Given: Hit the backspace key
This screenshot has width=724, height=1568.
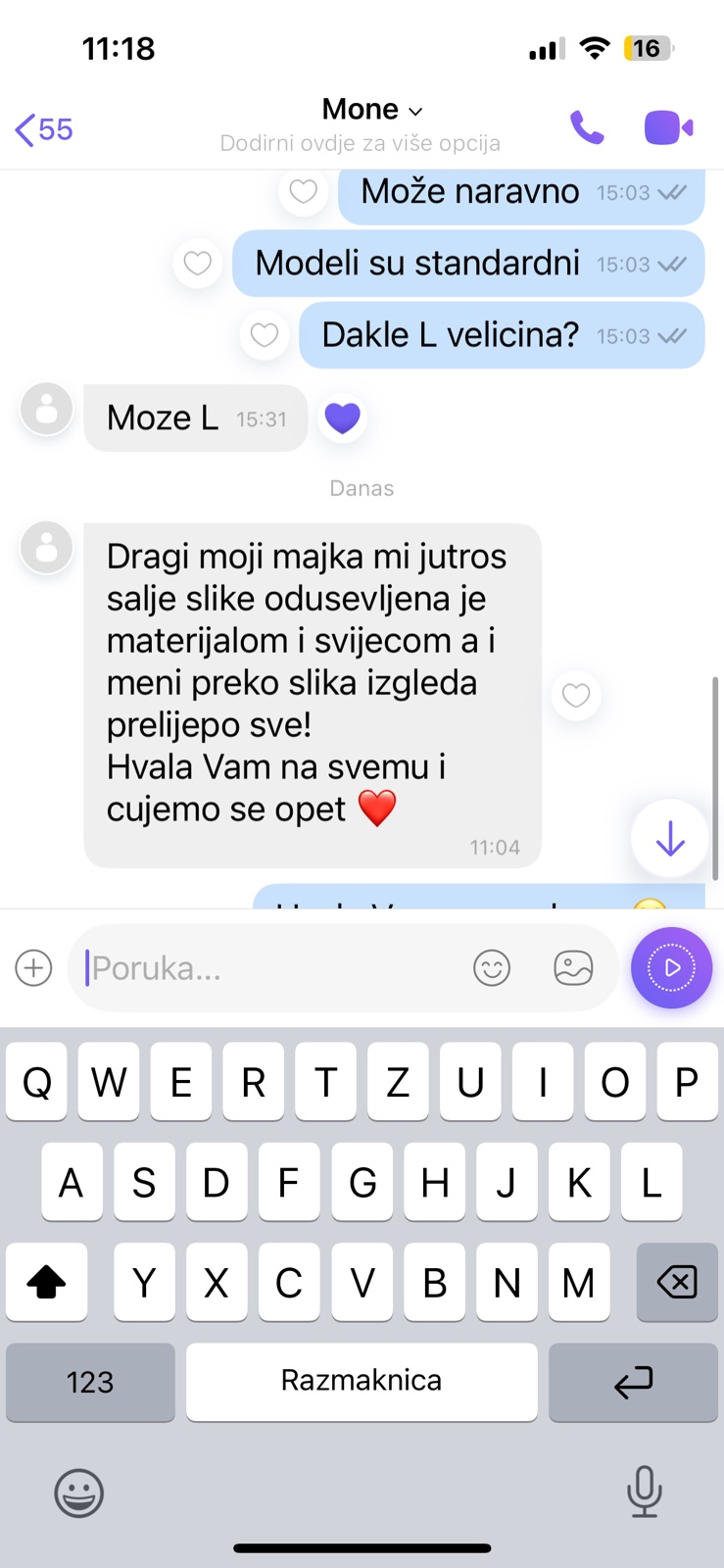Looking at the screenshot, I should point(677,1282).
